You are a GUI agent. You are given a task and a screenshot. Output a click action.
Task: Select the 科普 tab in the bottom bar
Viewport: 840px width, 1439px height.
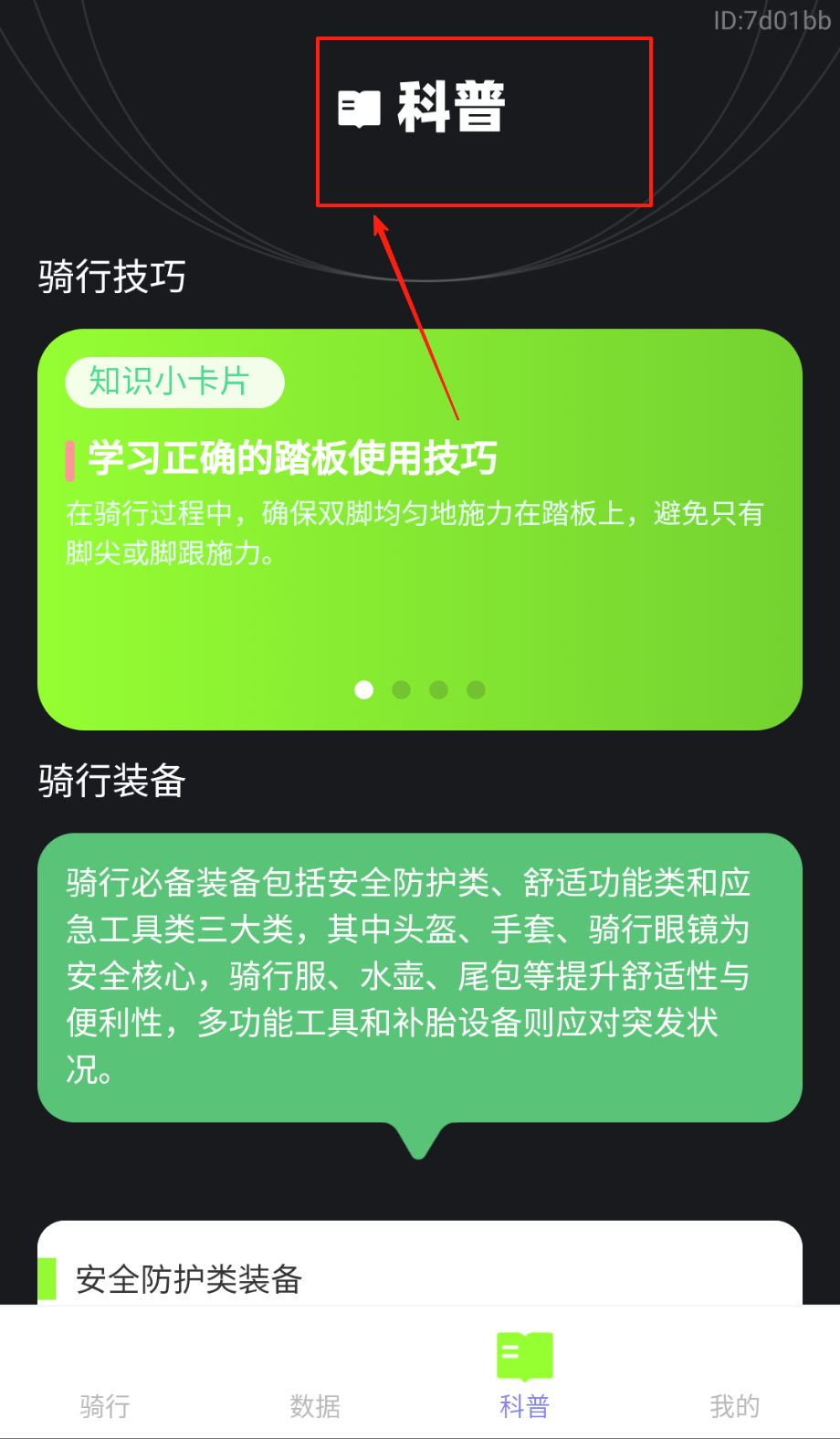[525, 1374]
